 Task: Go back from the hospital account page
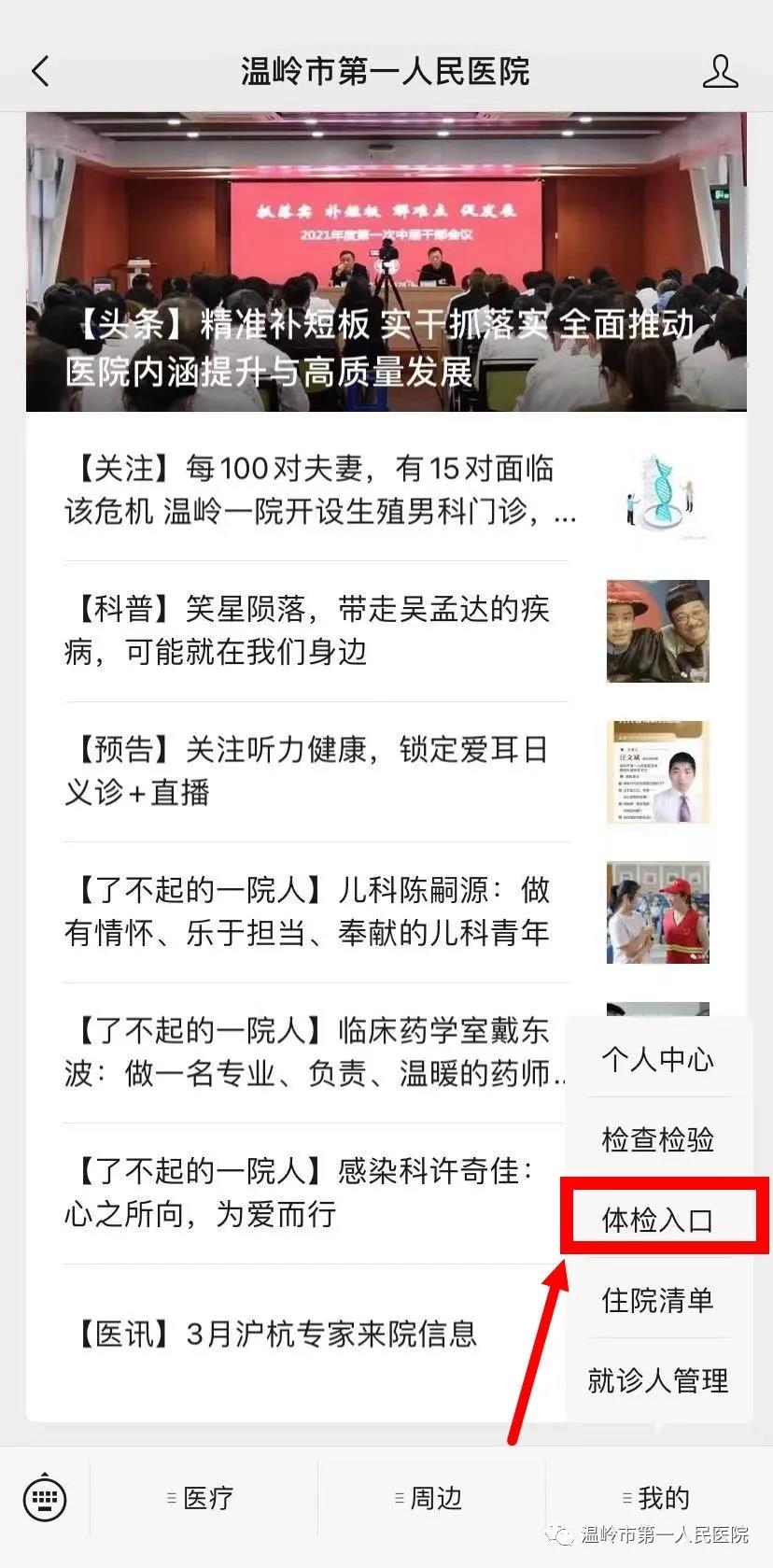tap(40, 72)
